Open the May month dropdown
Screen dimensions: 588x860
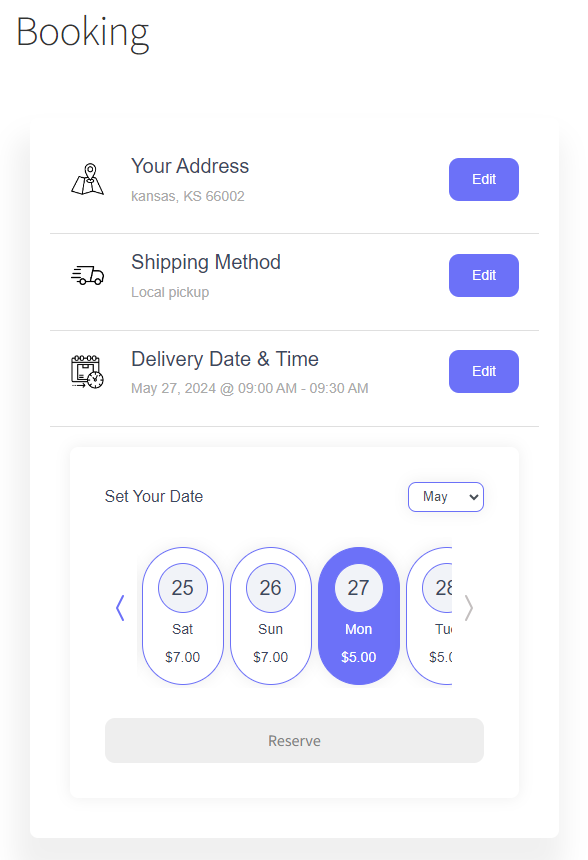coord(445,497)
